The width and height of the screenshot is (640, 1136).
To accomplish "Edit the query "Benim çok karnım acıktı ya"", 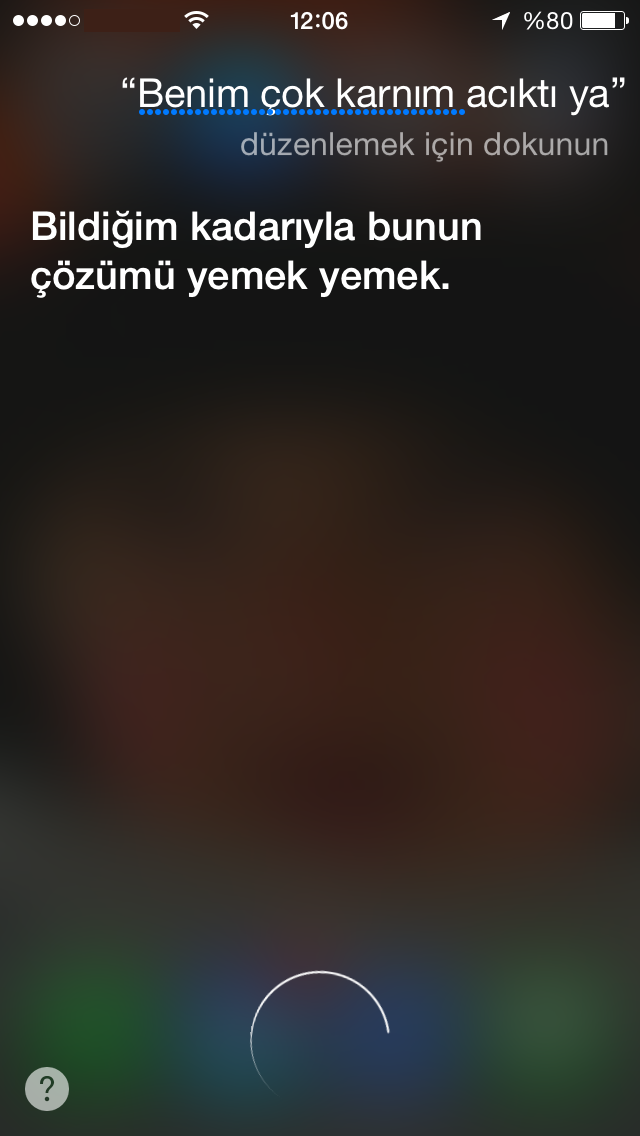I will [372, 96].
